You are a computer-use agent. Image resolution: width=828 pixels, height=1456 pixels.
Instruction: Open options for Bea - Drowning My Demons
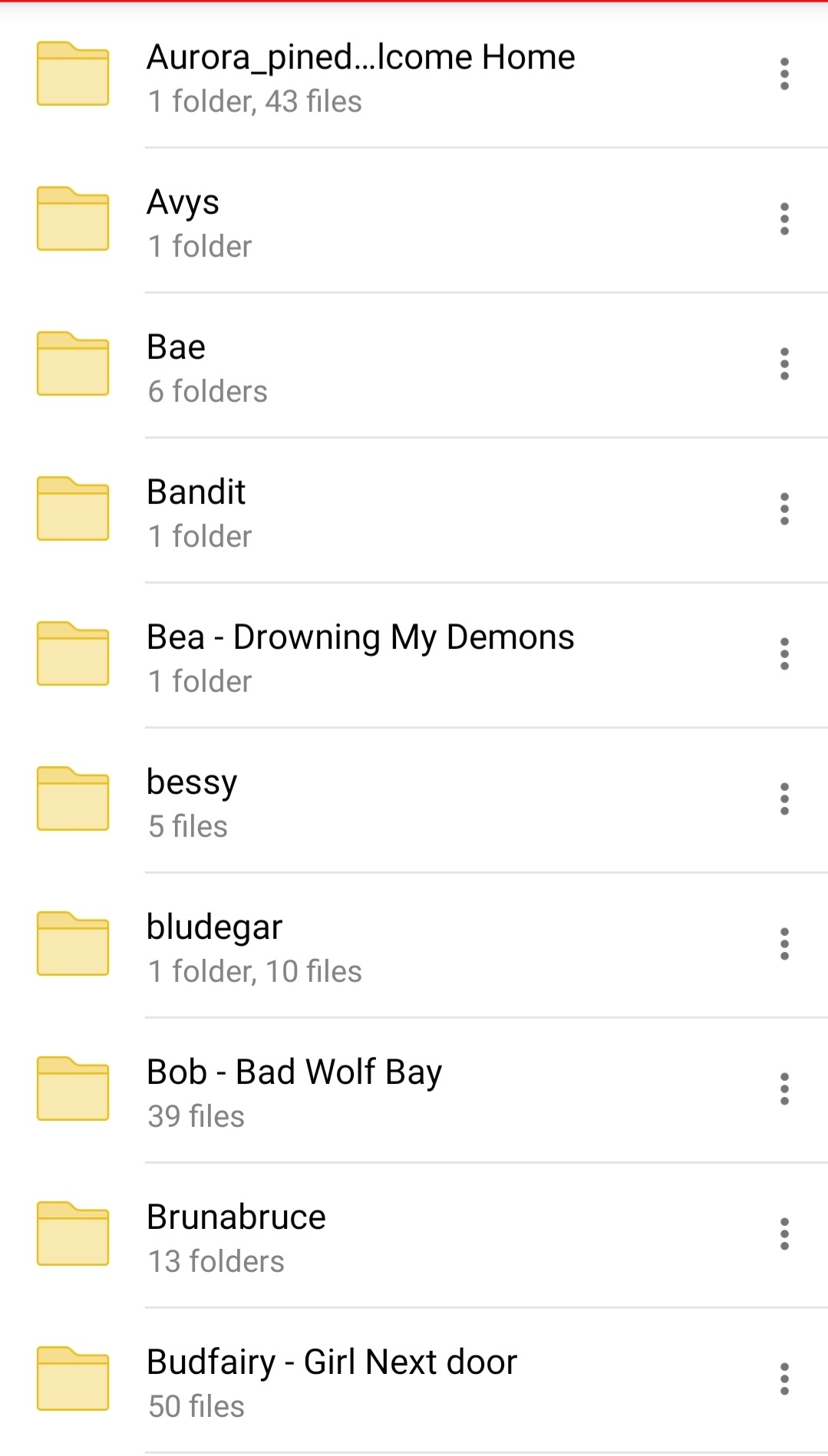784,654
